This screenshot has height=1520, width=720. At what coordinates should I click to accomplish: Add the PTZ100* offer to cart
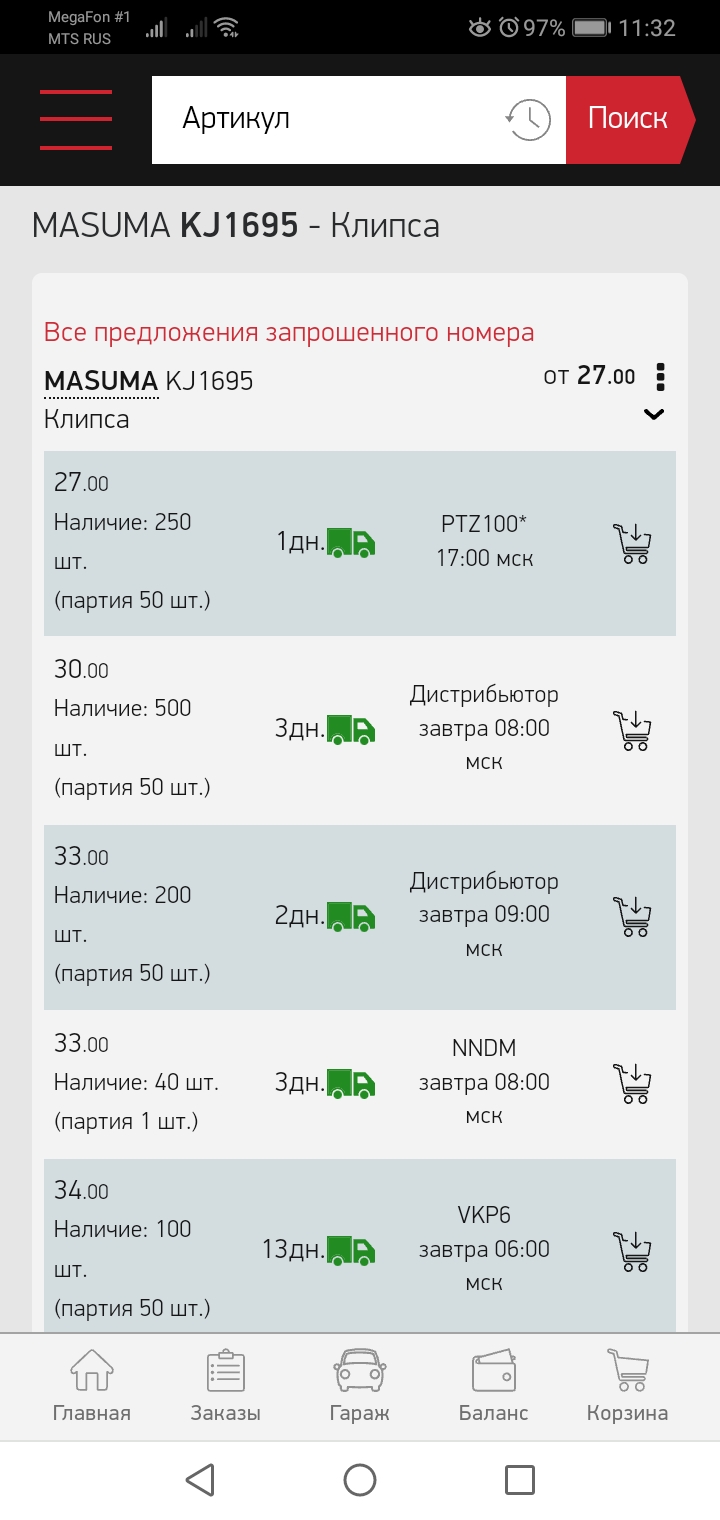click(631, 543)
